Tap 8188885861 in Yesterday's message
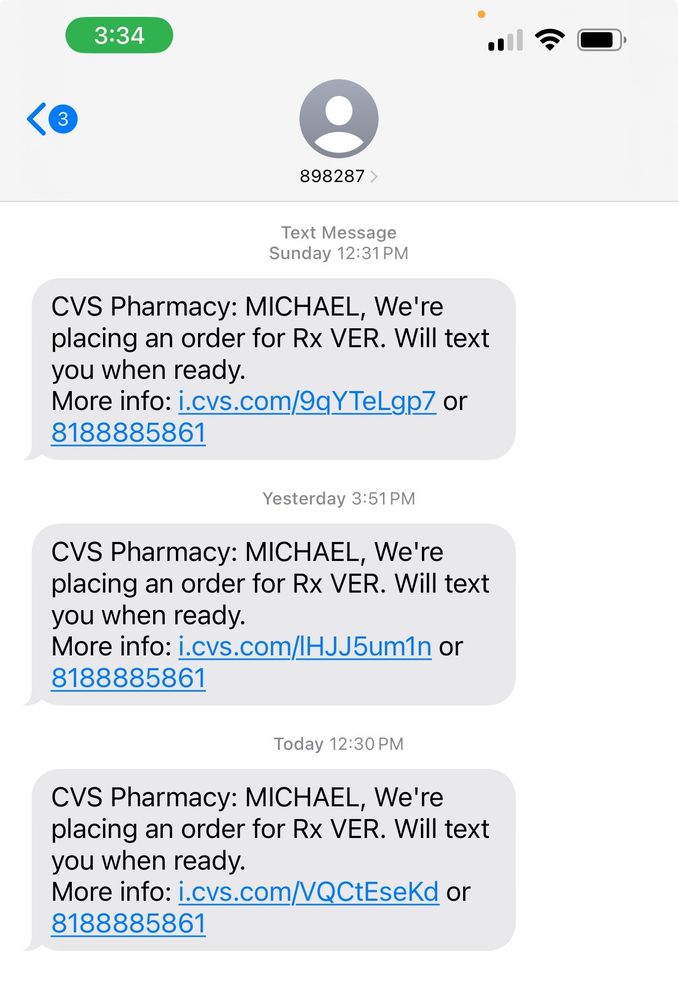 [128, 678]
